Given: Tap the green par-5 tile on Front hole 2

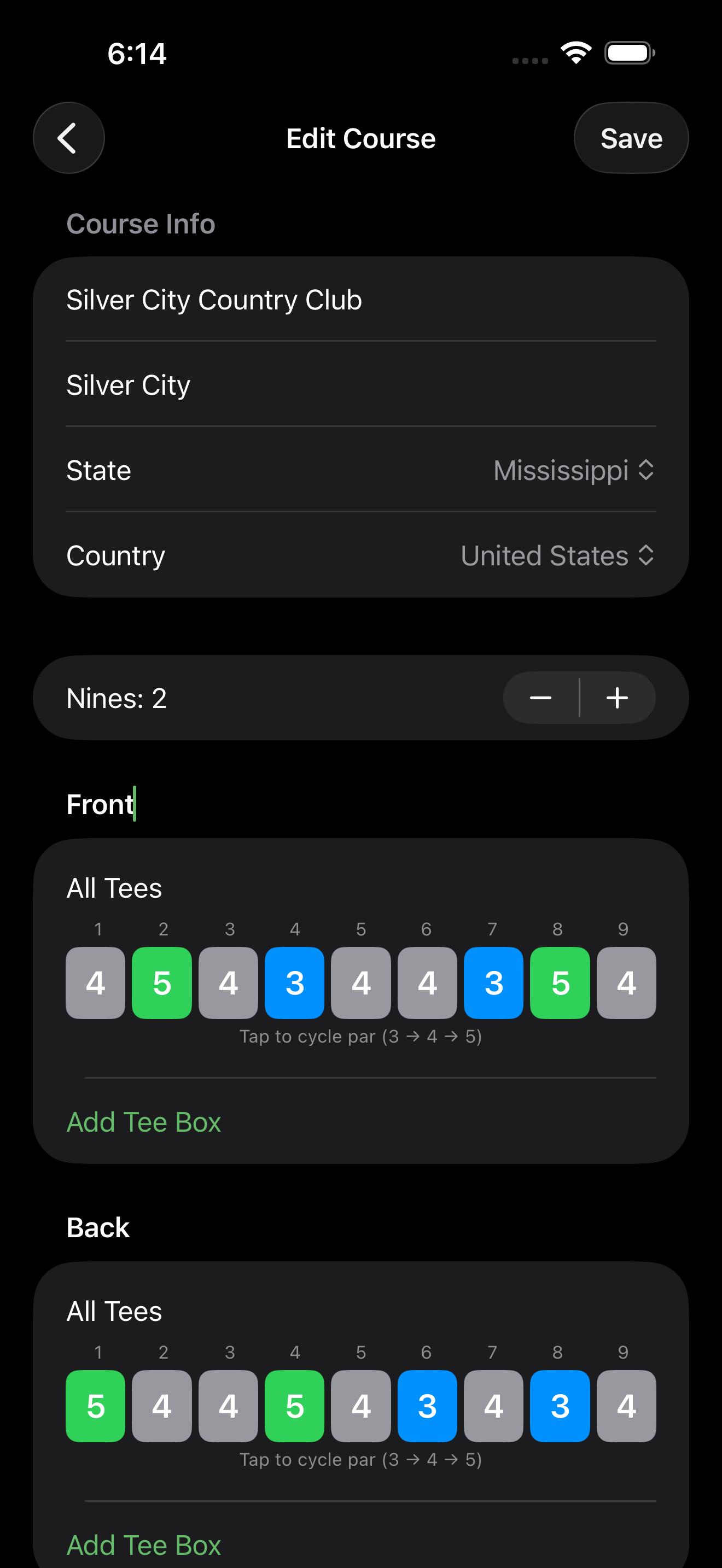Looking at the screenshot, I should [x=162, y=982].
